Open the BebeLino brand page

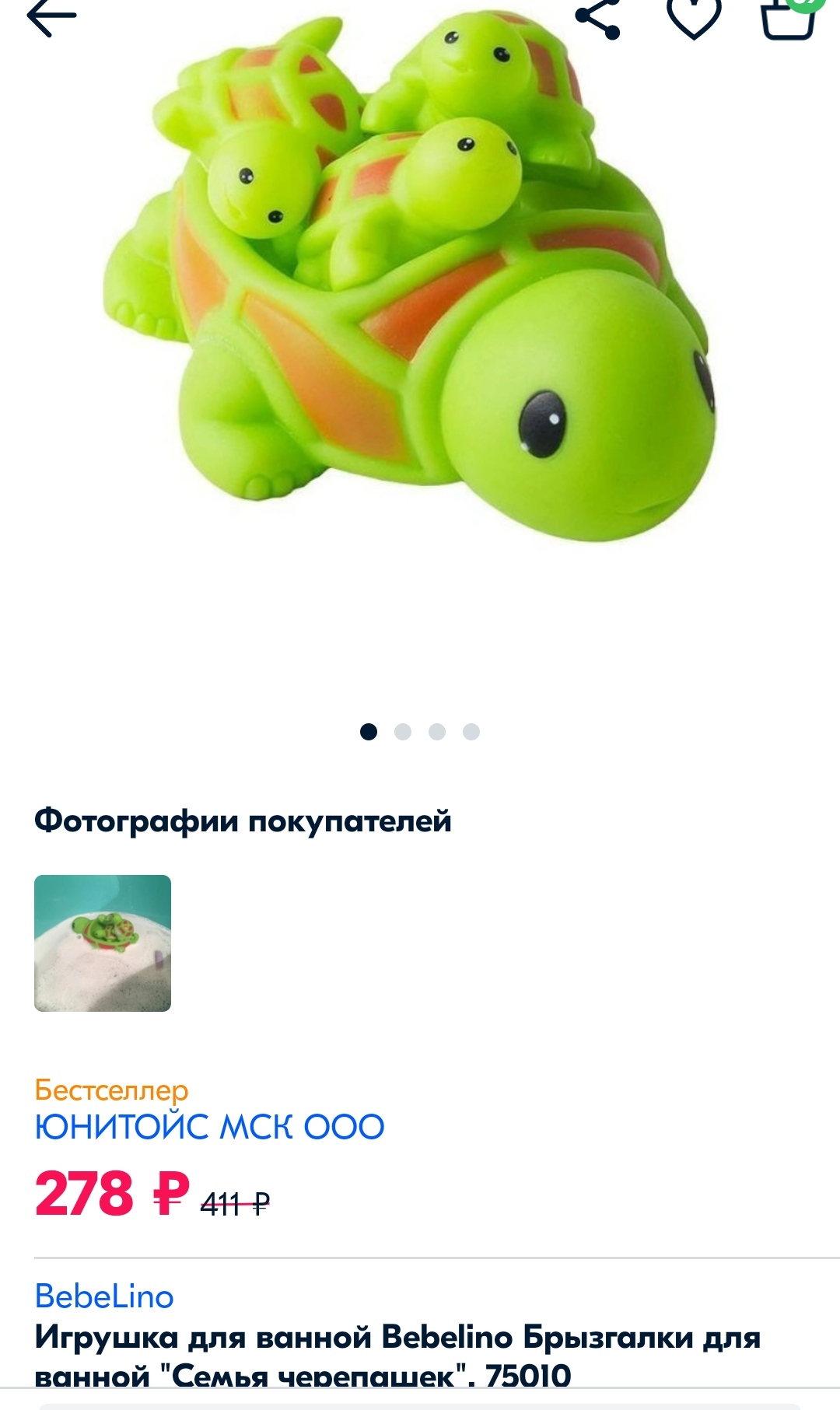tap(104, 1296)
